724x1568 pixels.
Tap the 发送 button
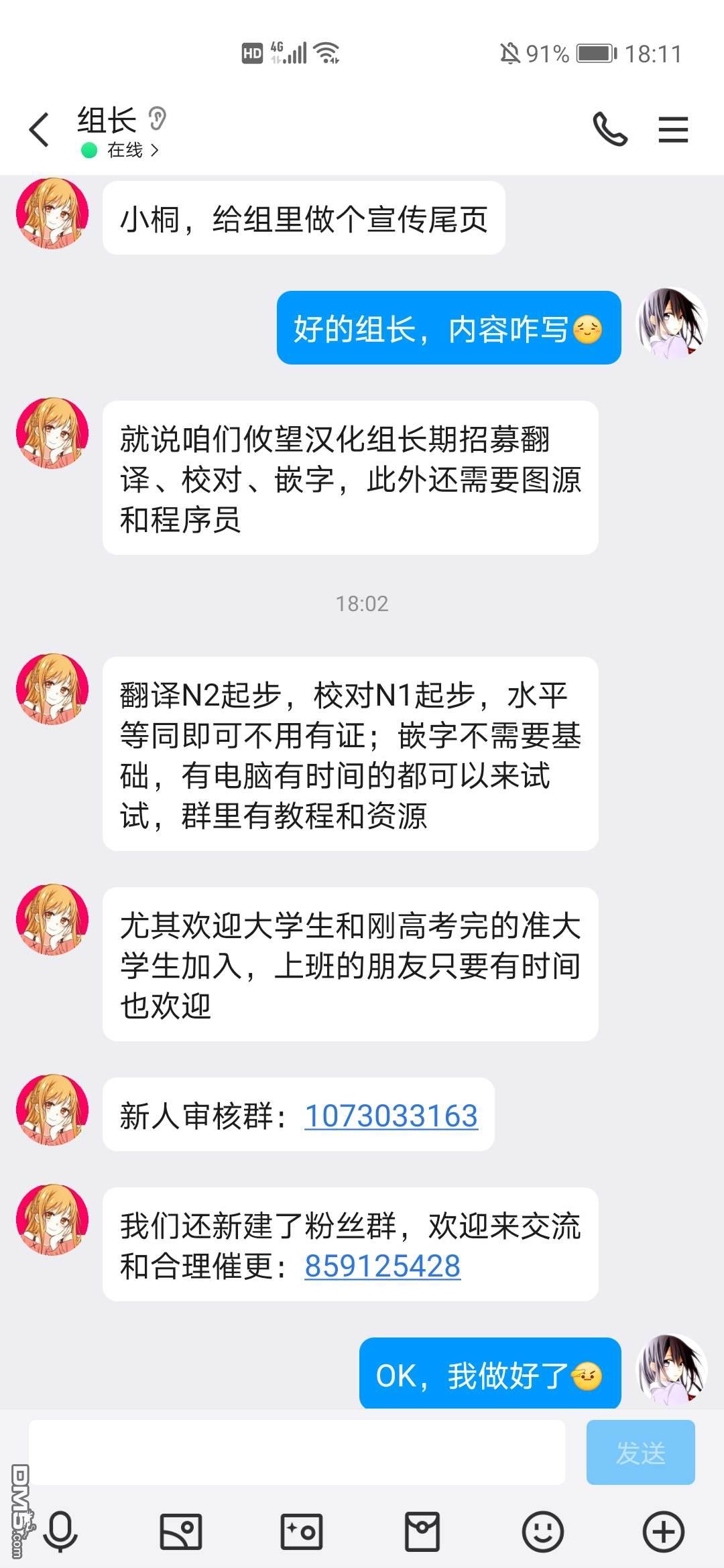[640, 1453]
